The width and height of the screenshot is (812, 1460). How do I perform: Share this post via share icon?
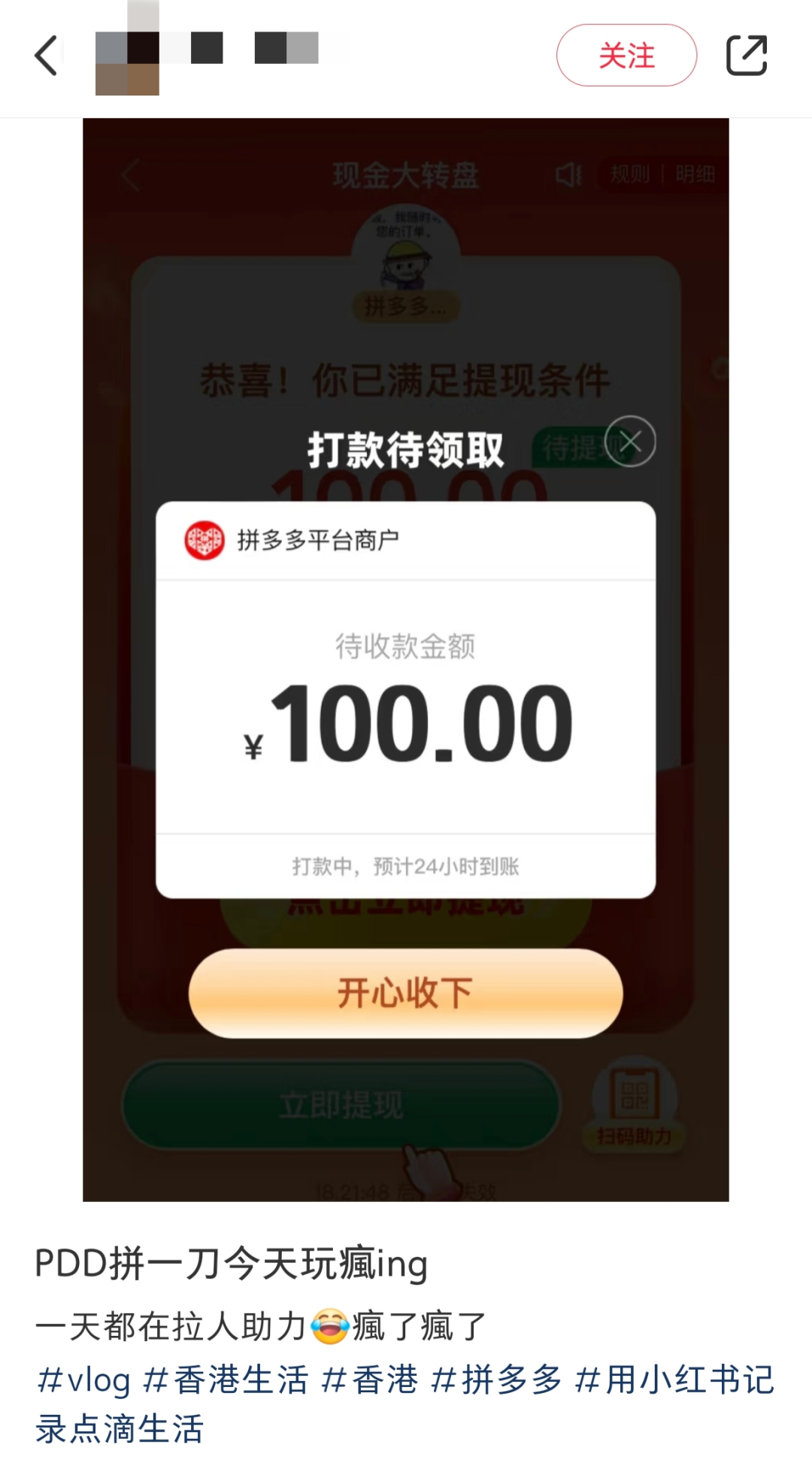tap(747, 56)
